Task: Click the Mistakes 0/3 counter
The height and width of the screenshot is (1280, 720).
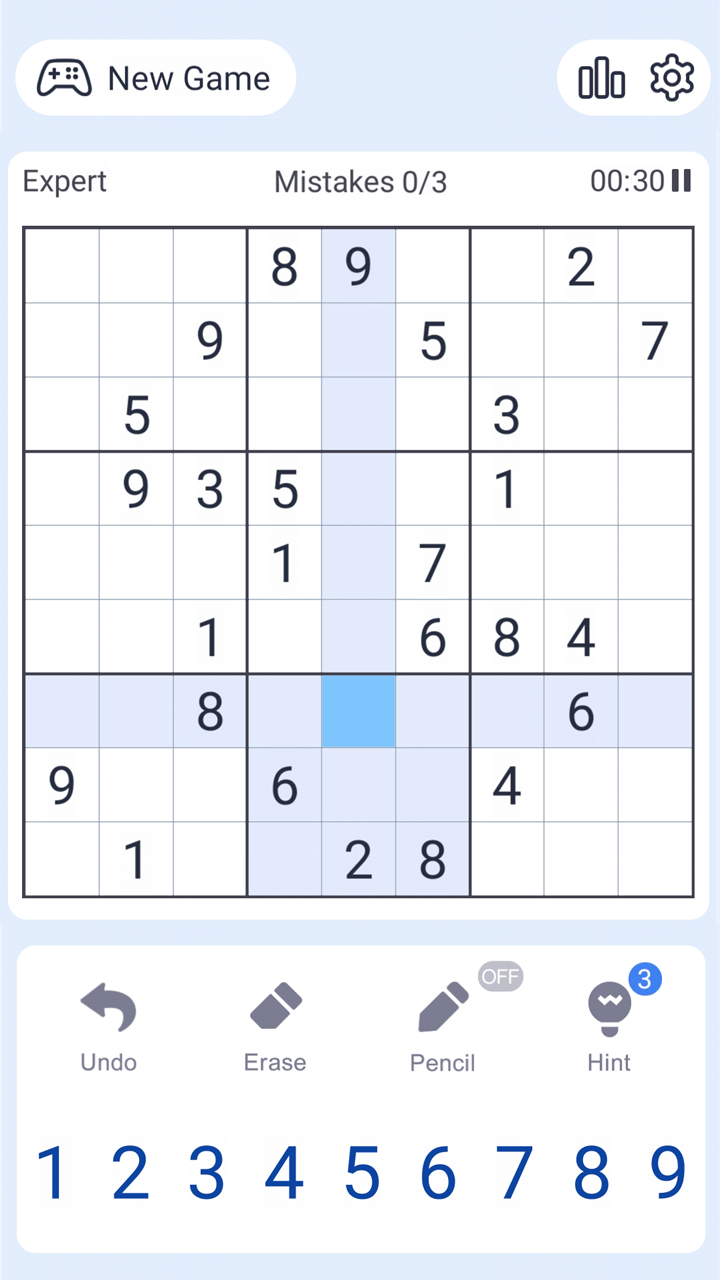Action: coord(360,181)
